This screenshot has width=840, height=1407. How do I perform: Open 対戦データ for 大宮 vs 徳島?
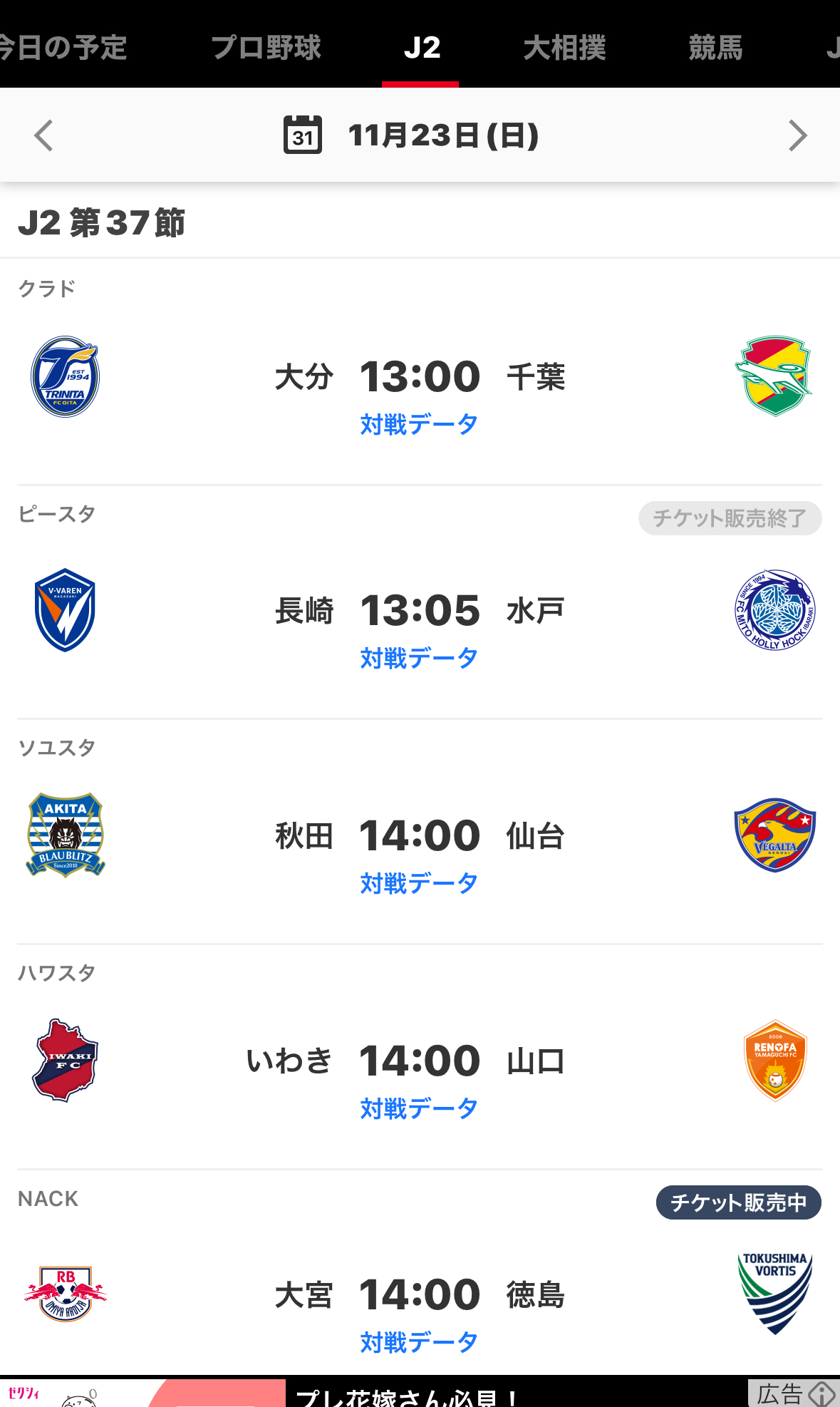419,1342
